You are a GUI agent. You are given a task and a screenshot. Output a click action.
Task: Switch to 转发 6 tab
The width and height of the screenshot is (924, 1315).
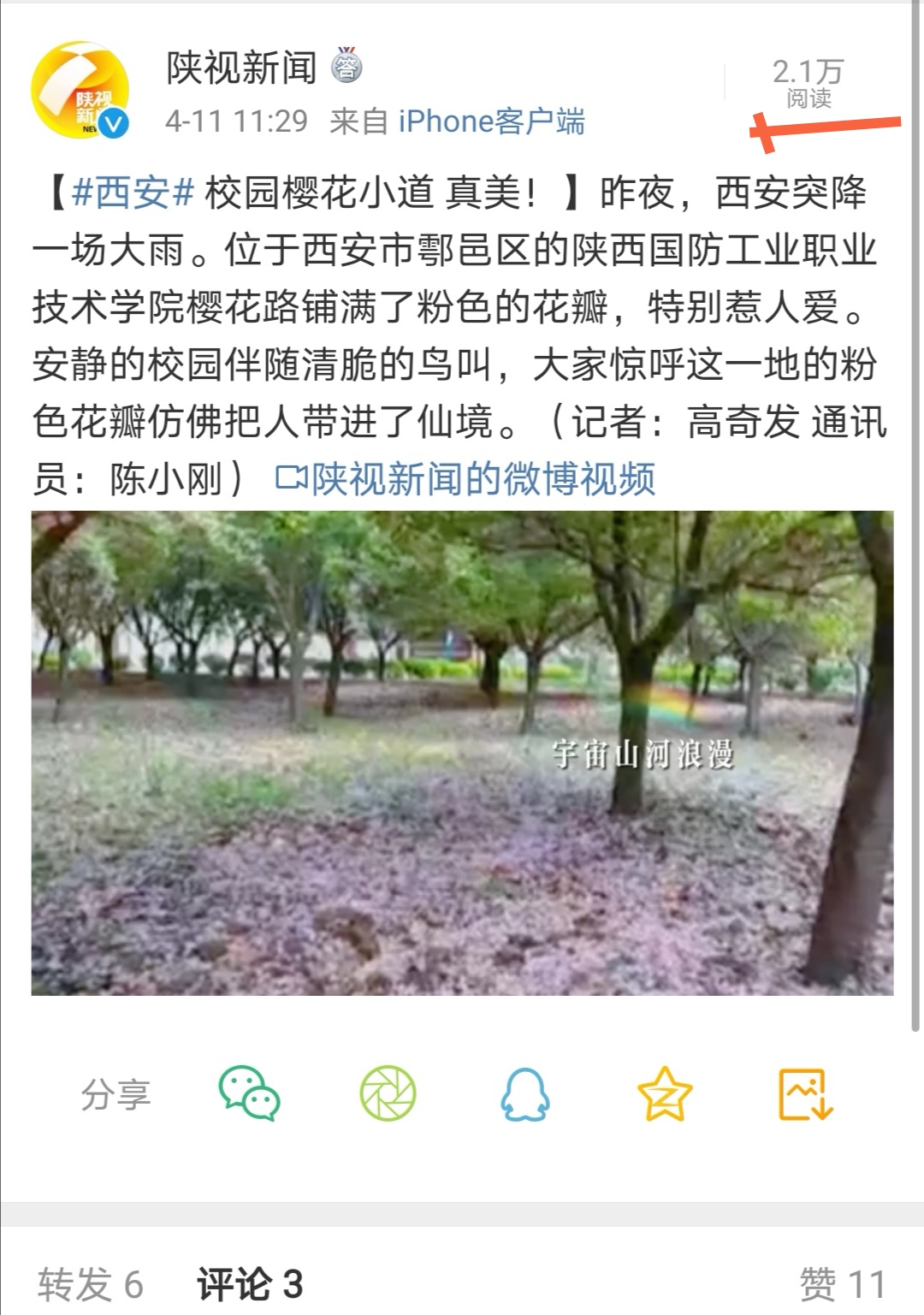tap(90, 1284)
